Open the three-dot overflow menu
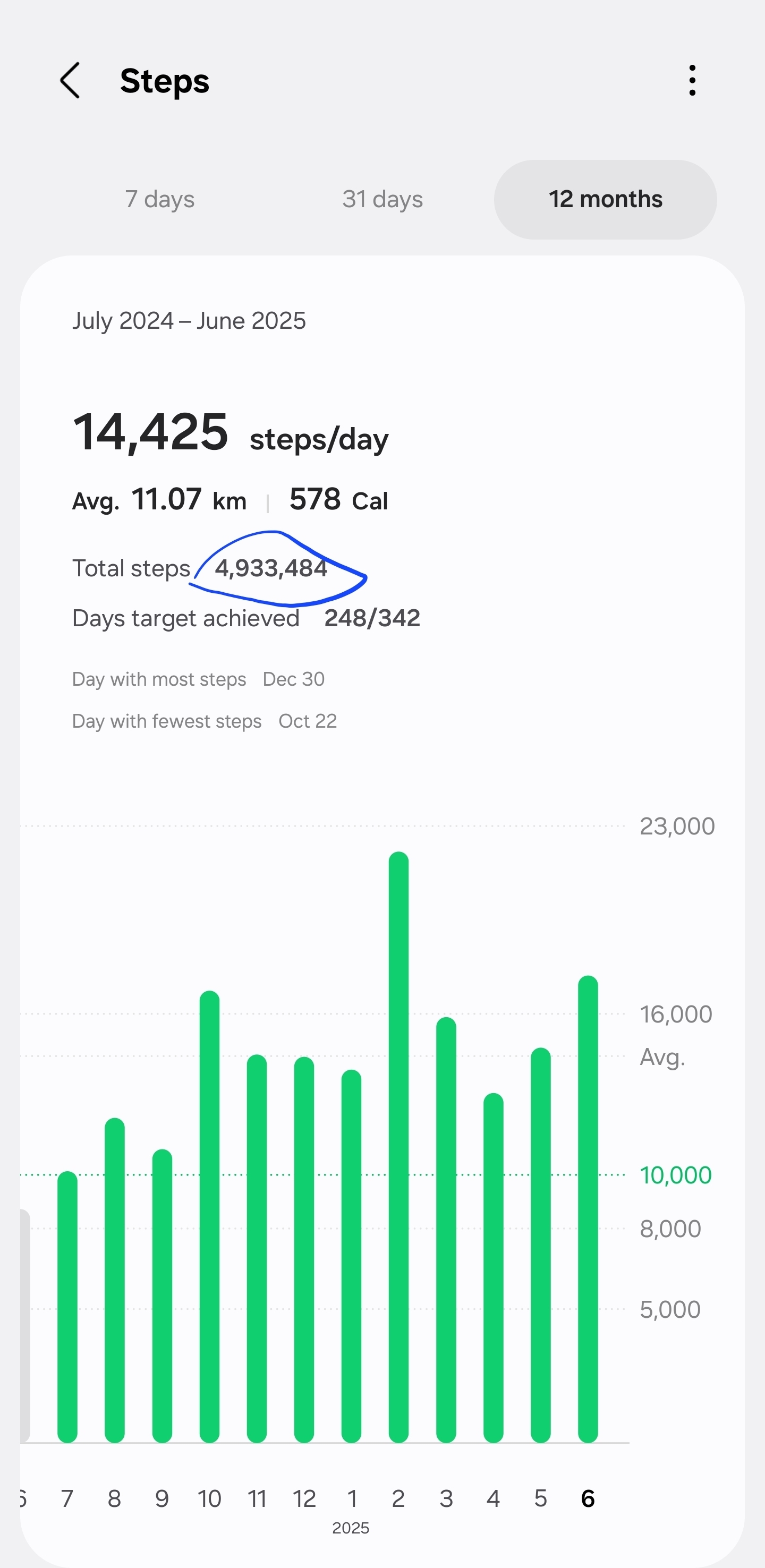Image resolution: width=765 pixels, height=1568 pixels. coord(692,80)
